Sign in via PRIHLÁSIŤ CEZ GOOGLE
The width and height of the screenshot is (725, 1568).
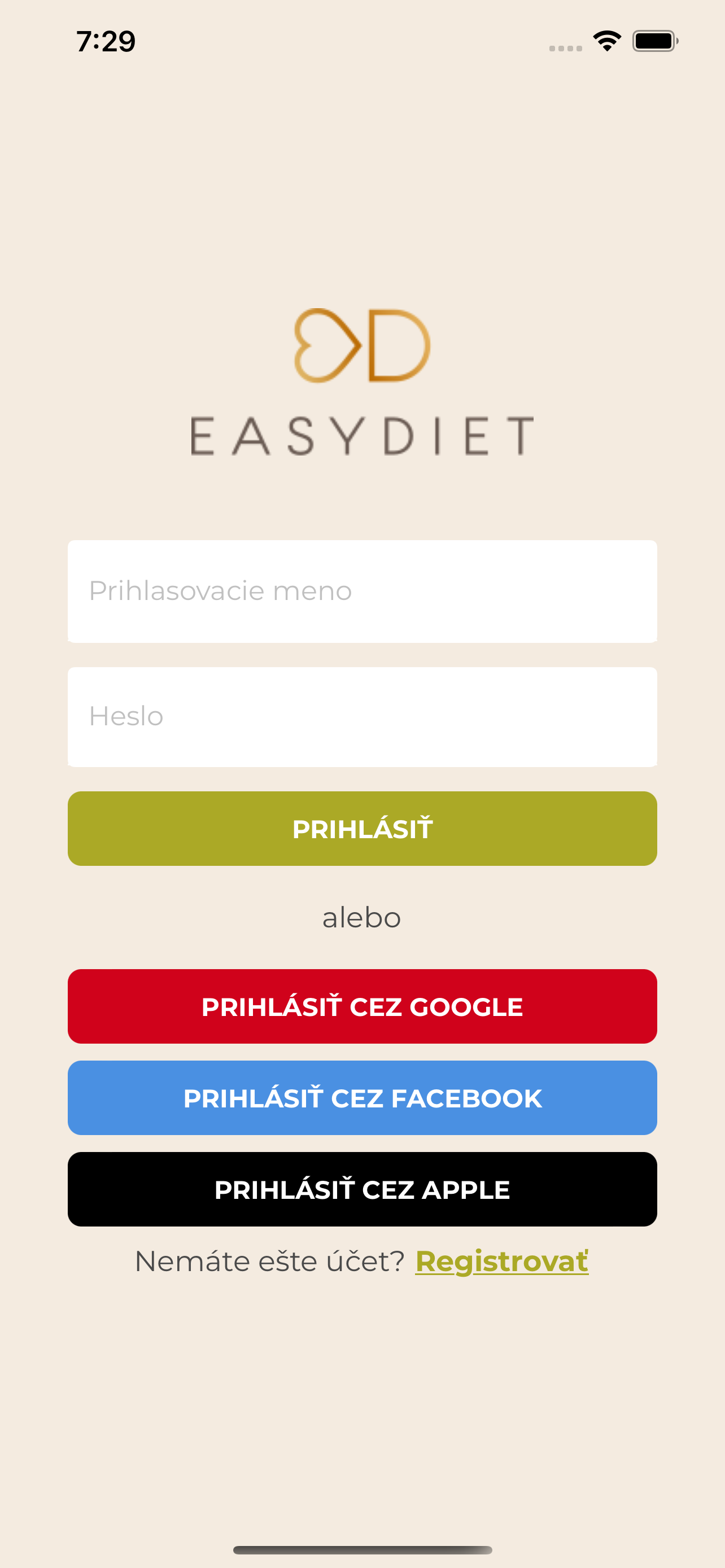pos(361,1006)
